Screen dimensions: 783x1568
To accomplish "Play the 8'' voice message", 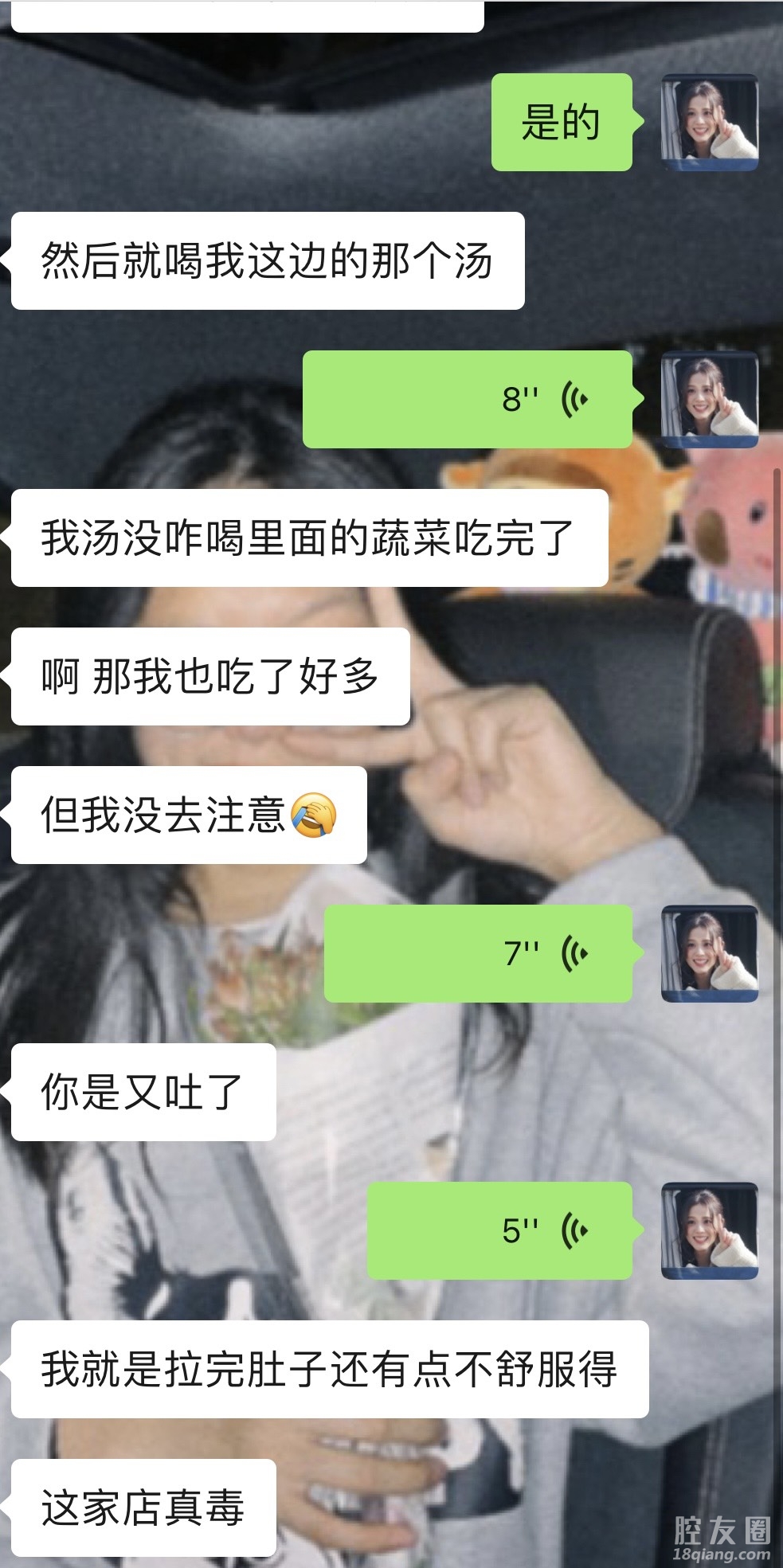I will click(x=468, y=399).
